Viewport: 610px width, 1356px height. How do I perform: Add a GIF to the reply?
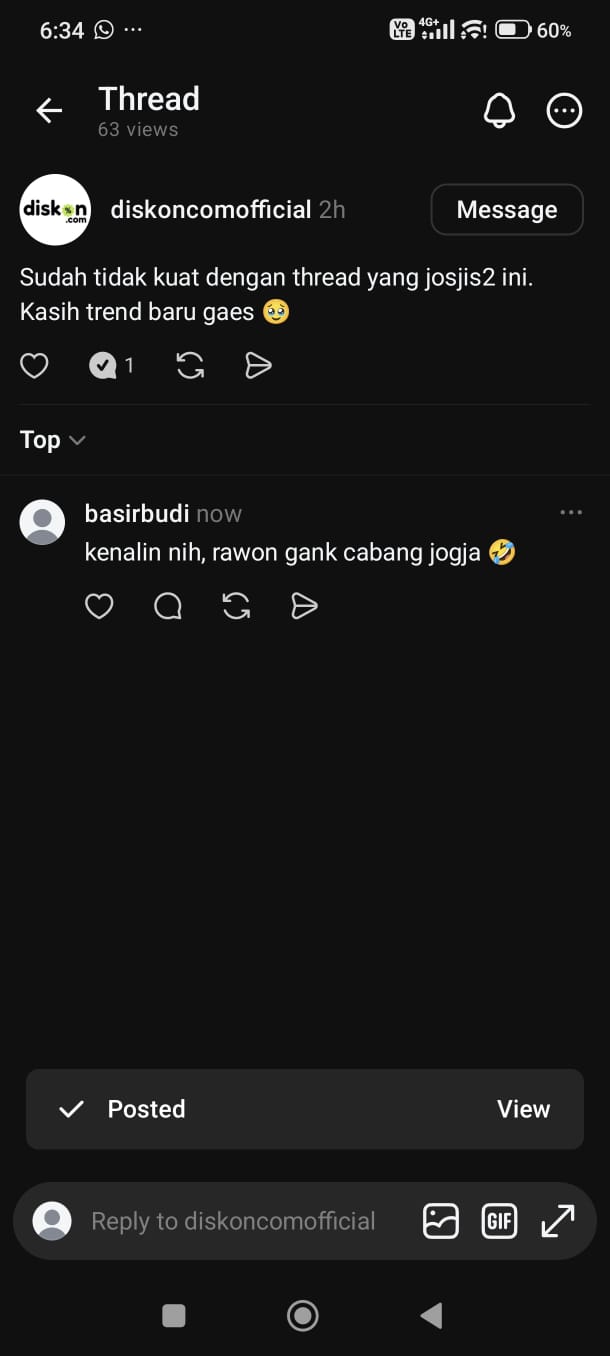(x=499, y=1221)
